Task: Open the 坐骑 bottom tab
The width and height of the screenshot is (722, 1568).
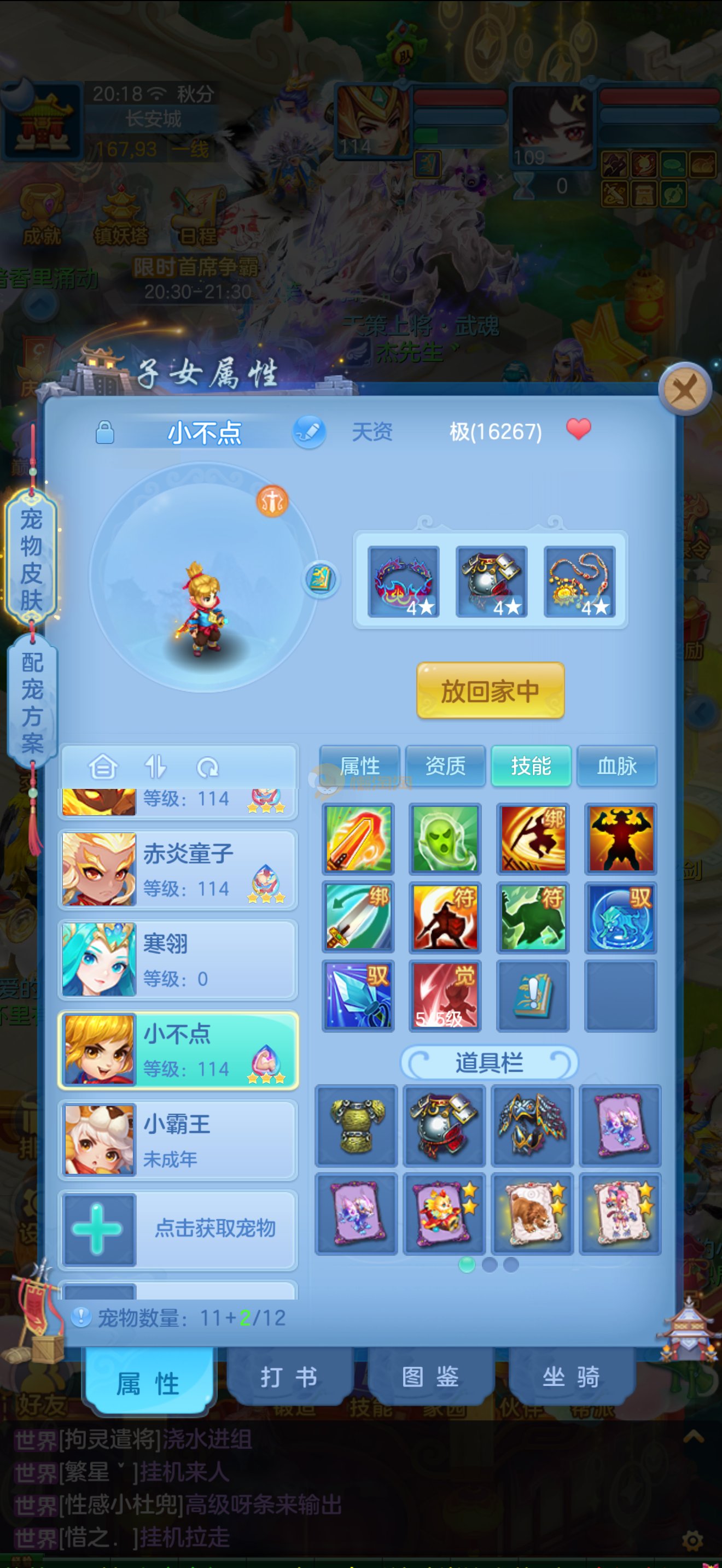Action: tap(571, 1377)
